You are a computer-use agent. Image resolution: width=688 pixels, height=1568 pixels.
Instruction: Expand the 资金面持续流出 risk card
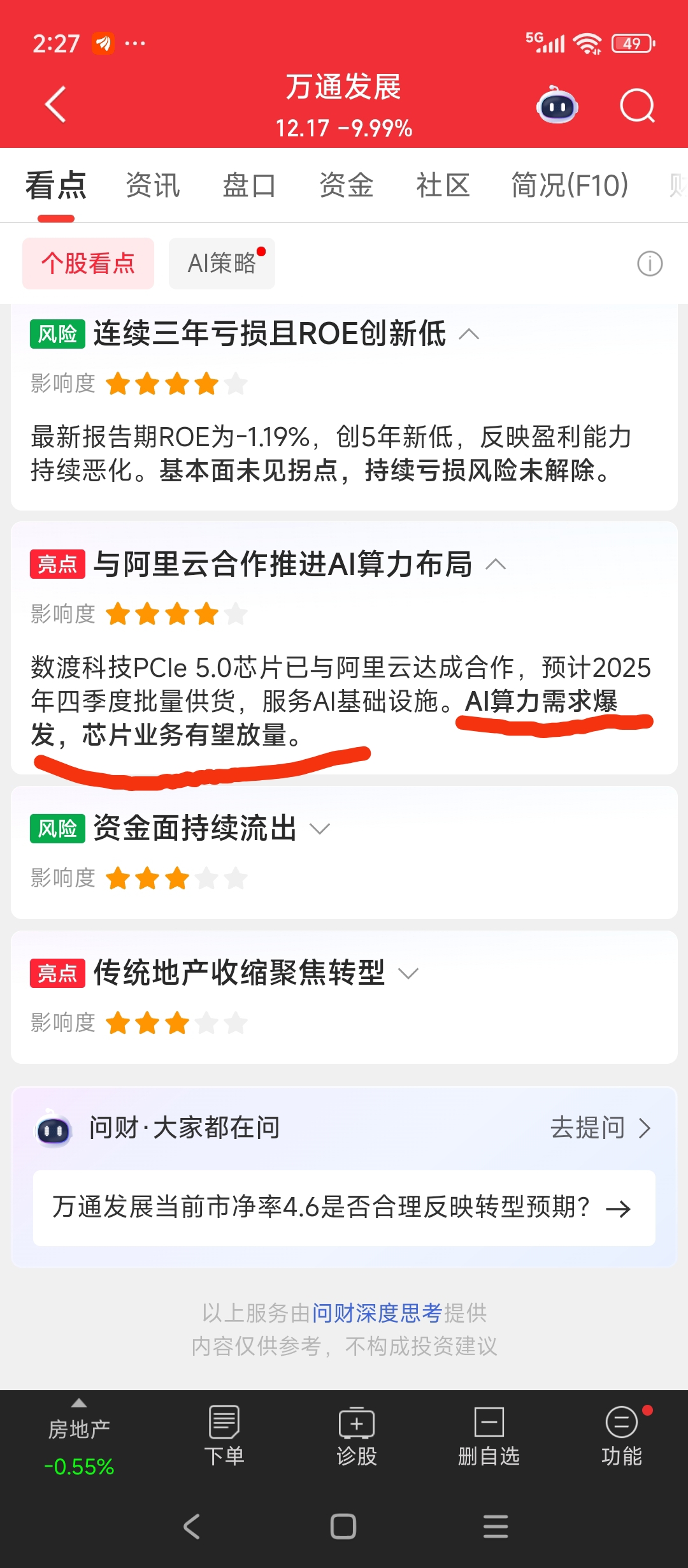(319, 829)
